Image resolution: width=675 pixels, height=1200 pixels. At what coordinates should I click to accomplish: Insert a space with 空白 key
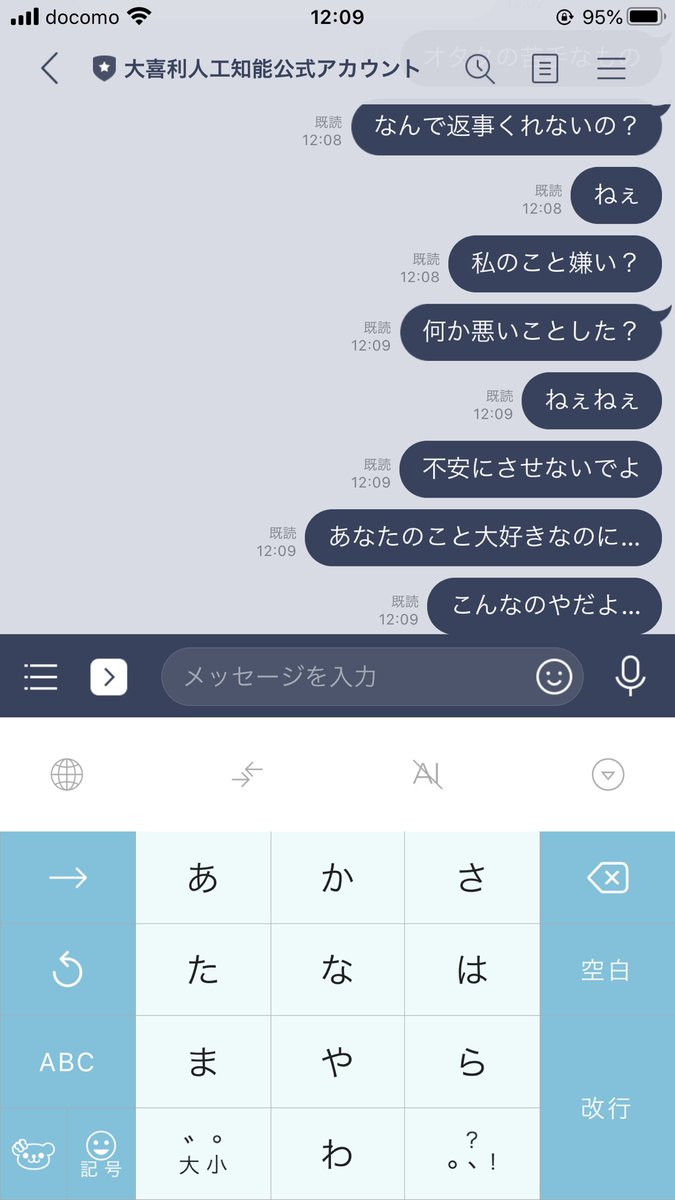pos(607,970)
